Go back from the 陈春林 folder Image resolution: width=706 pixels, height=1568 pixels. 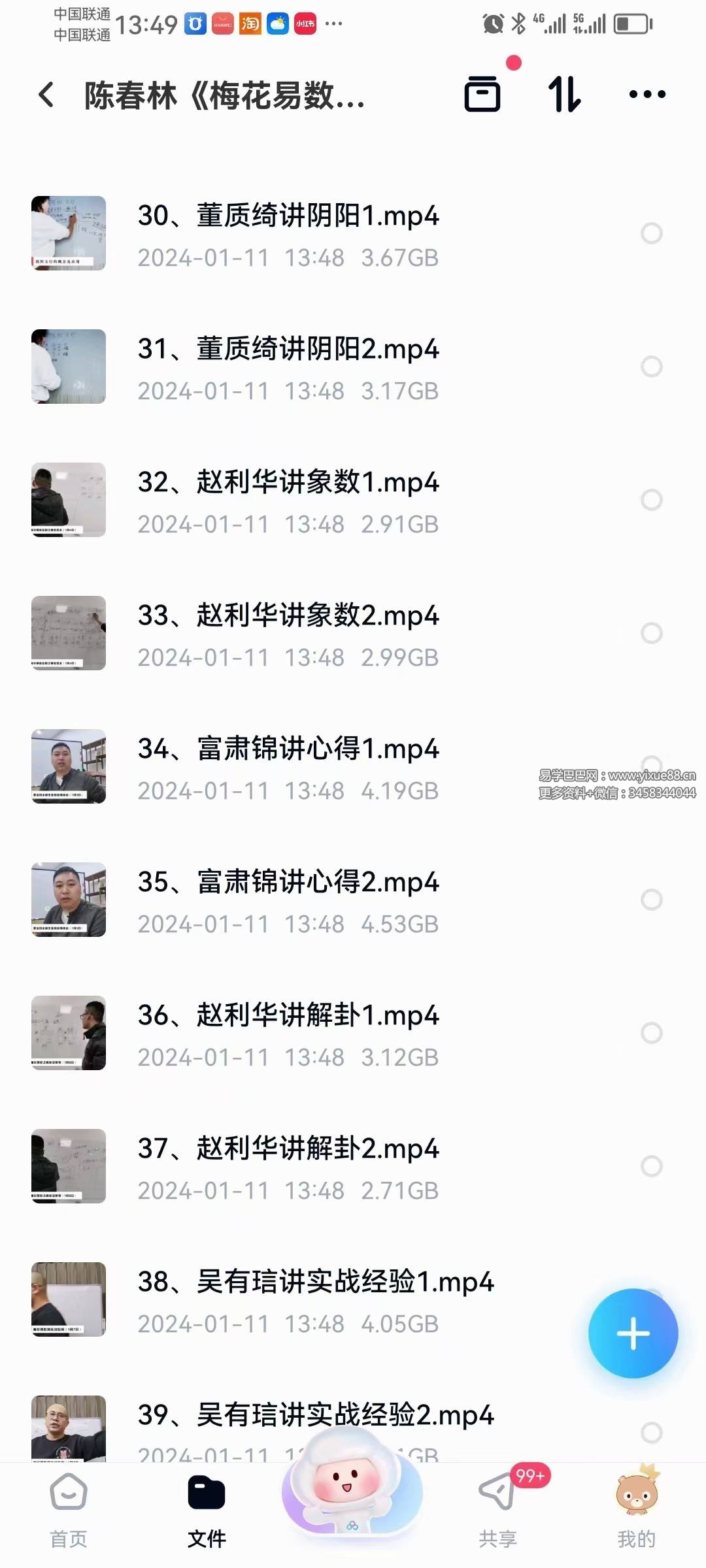tap(46, 95)
